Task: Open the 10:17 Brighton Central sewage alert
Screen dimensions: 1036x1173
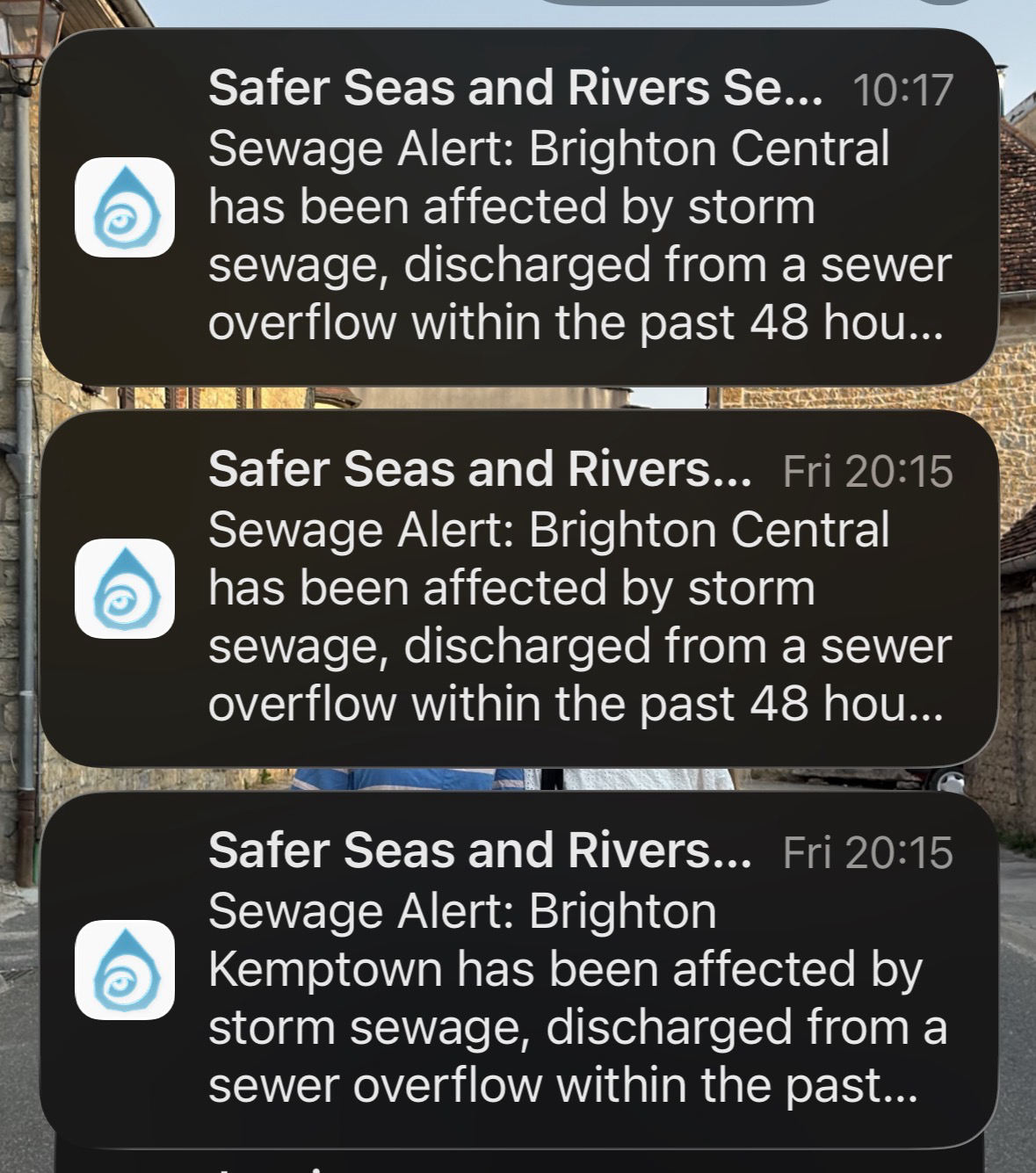Action: [518, 207]
